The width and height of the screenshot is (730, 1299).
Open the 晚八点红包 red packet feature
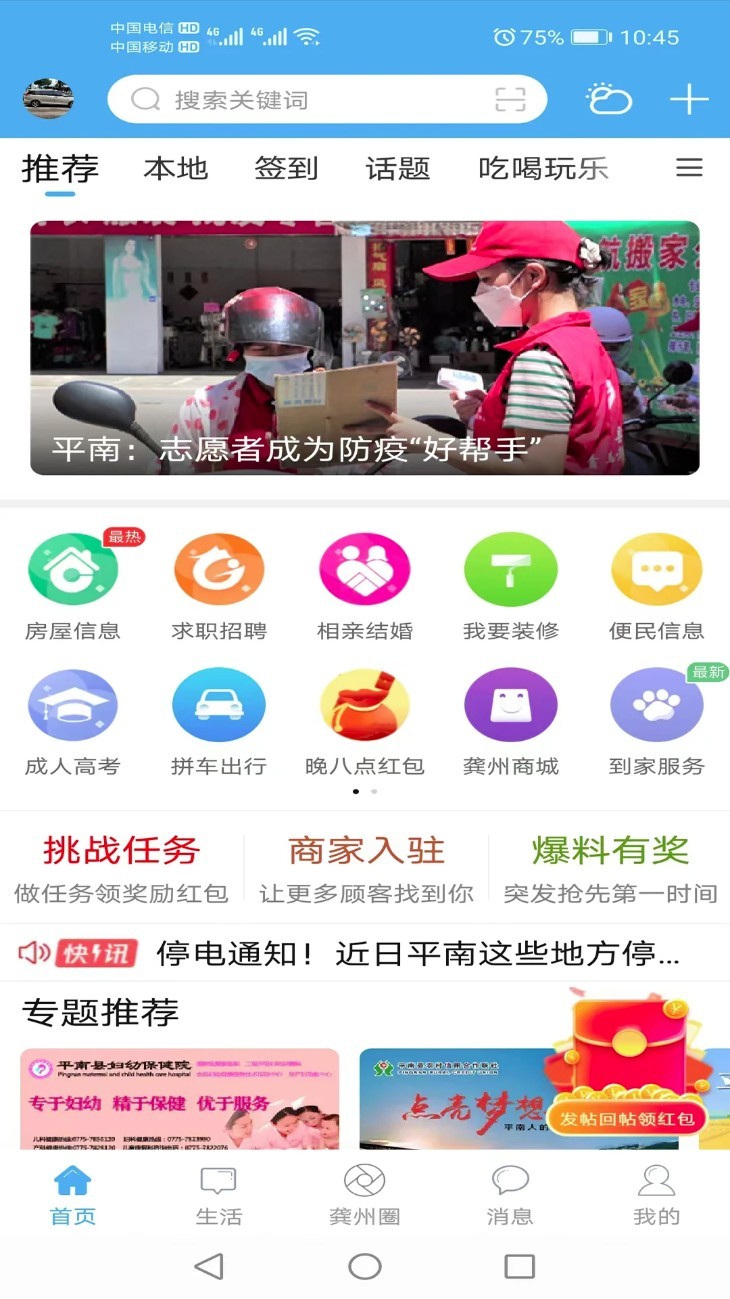pos(364,705)
